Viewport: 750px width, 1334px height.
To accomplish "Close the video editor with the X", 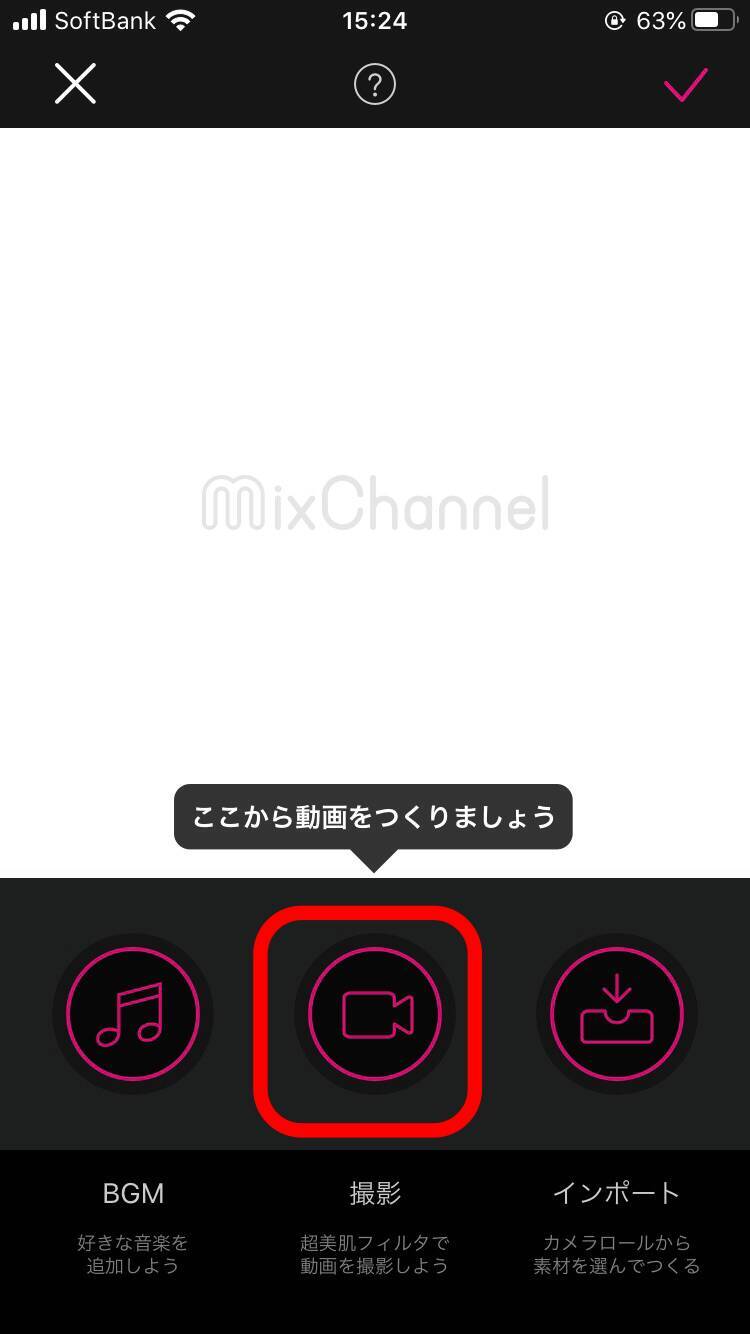I will pyautogui.click(x=75, y=84).
